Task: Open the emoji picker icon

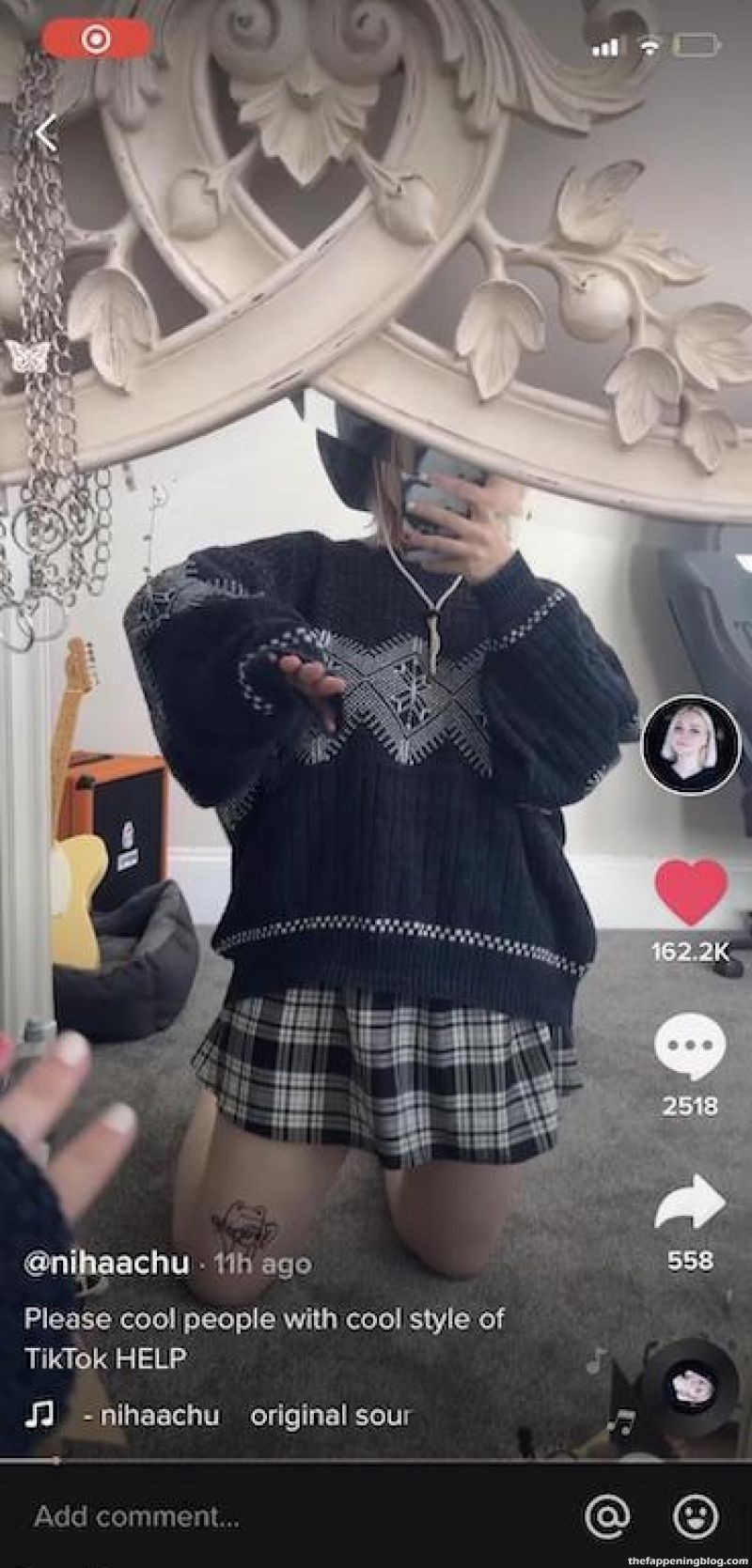Action: tap(697, 1515)
